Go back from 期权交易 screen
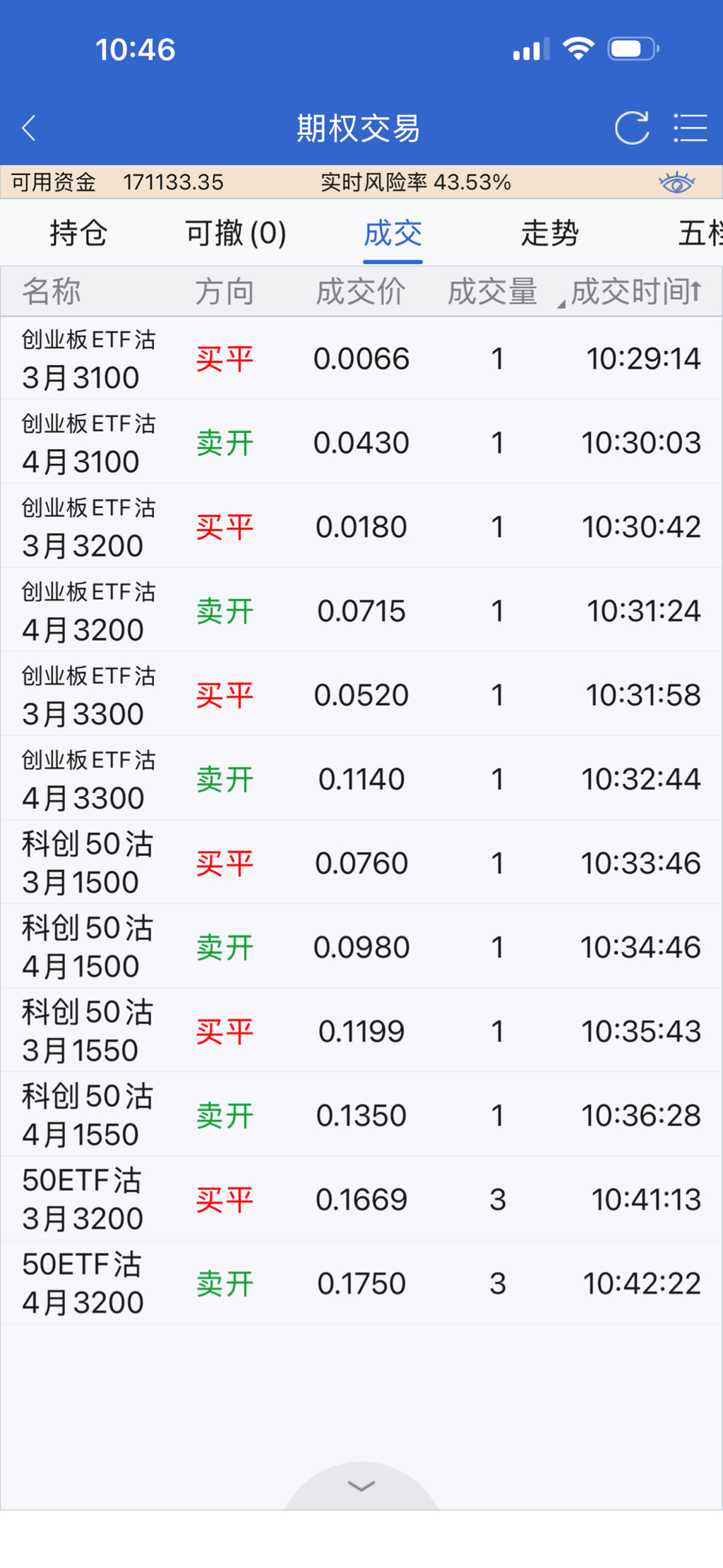This screenshot has height=1568, width=723. pos(29,129)
